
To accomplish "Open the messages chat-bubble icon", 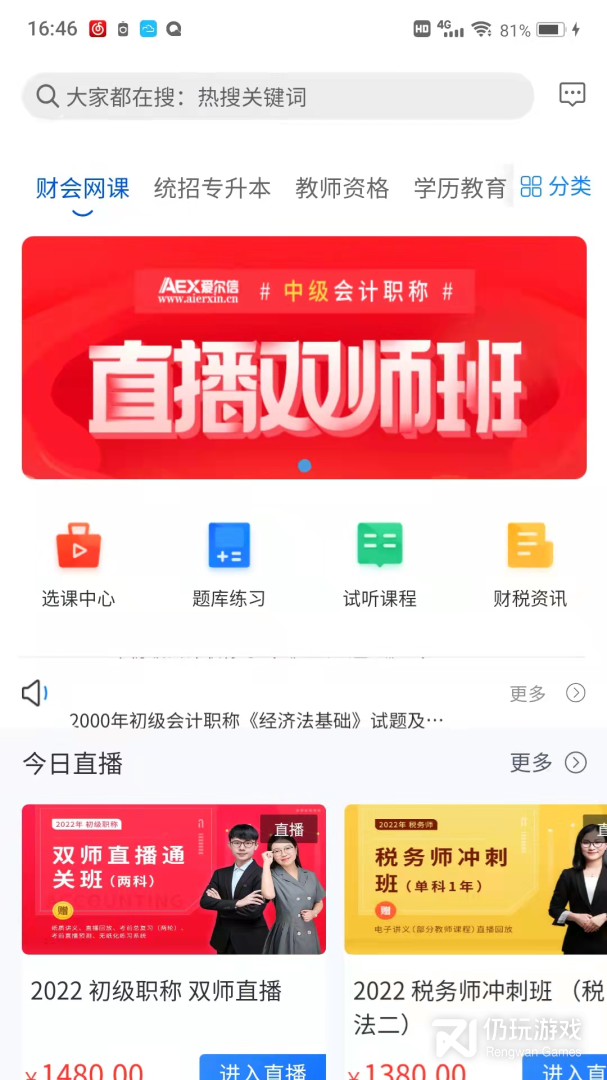I will click(572, 94).
